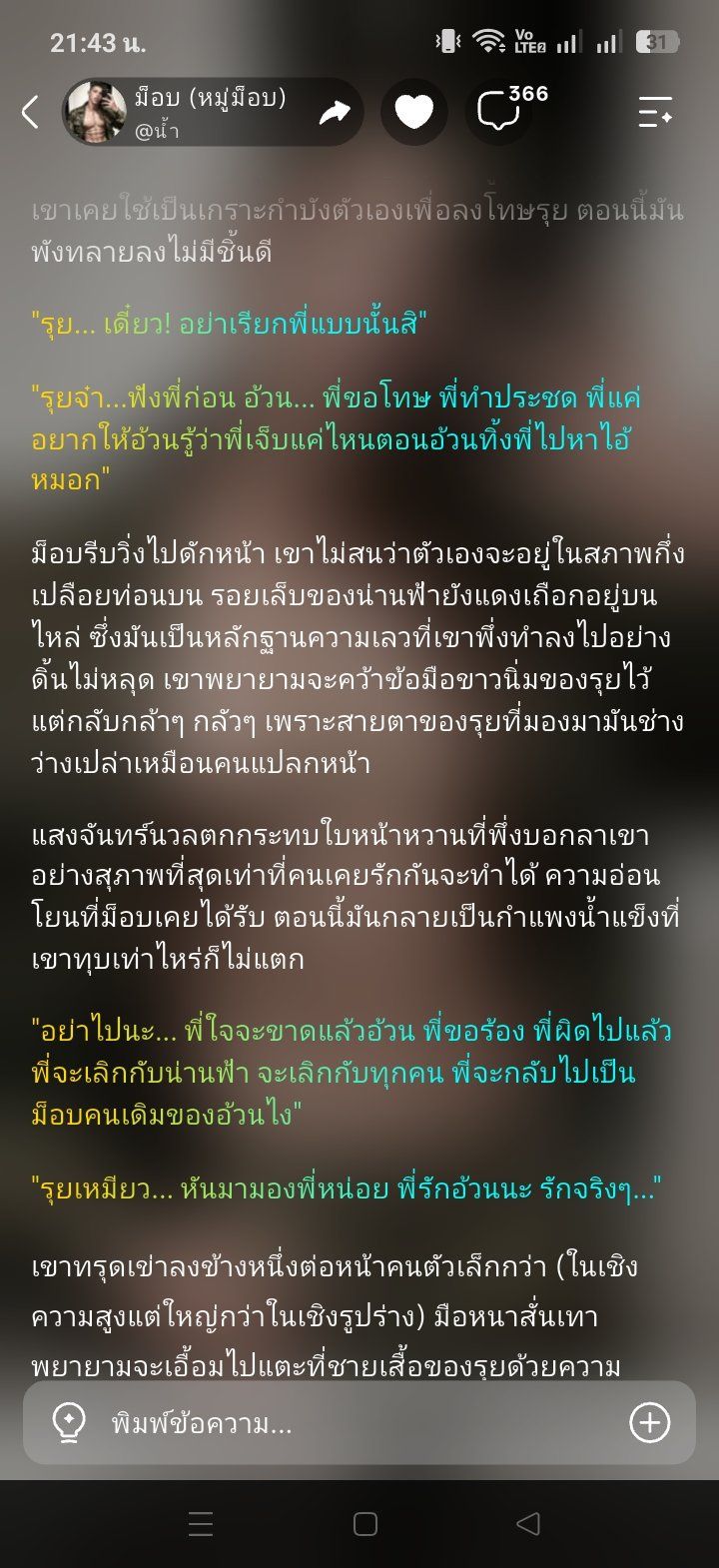Tap the lightbulb suggestion icon
The image size is (719, 1568).
[x=68, y=1423]
